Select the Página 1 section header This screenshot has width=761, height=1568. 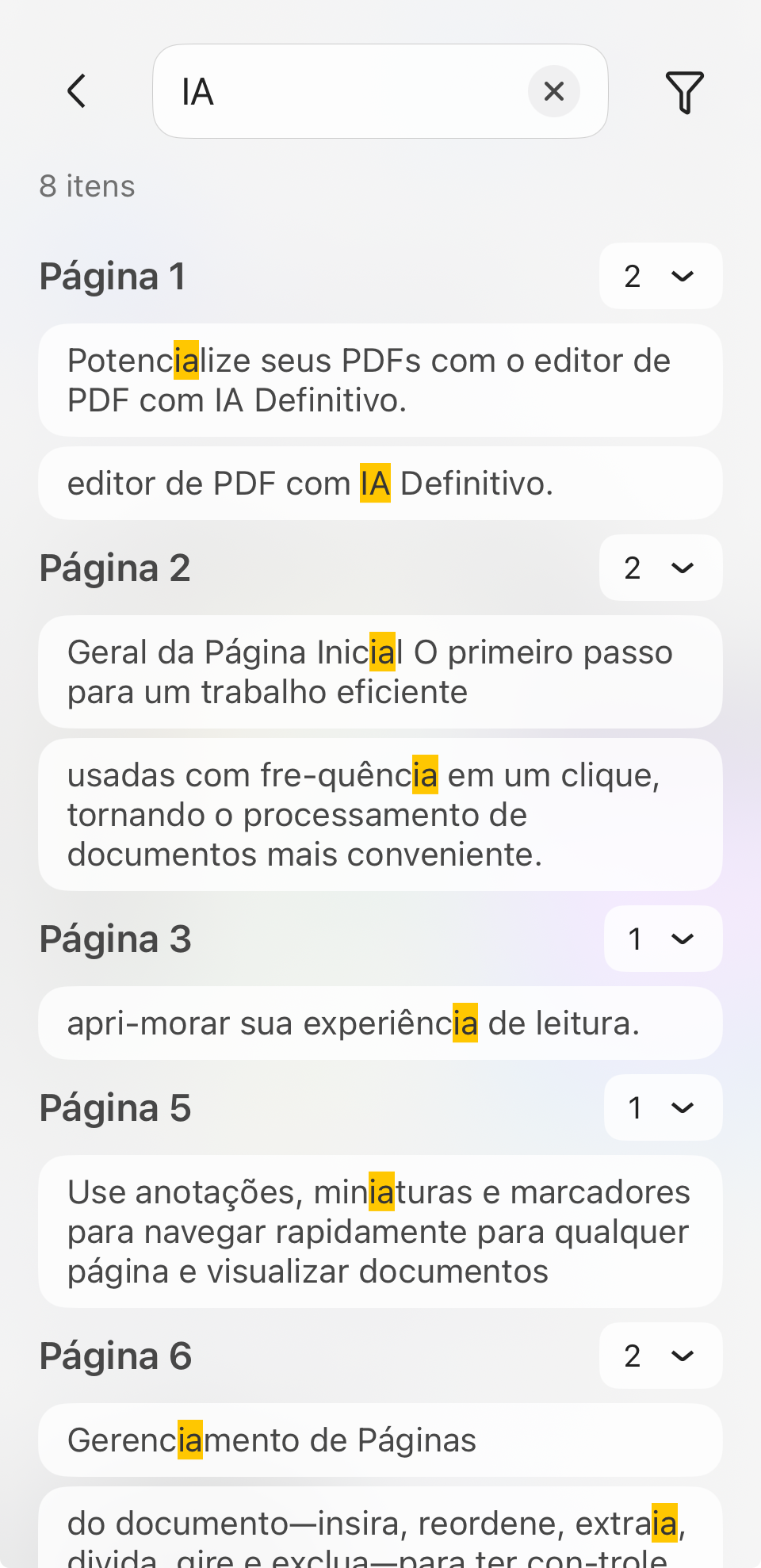click(112, 276)
